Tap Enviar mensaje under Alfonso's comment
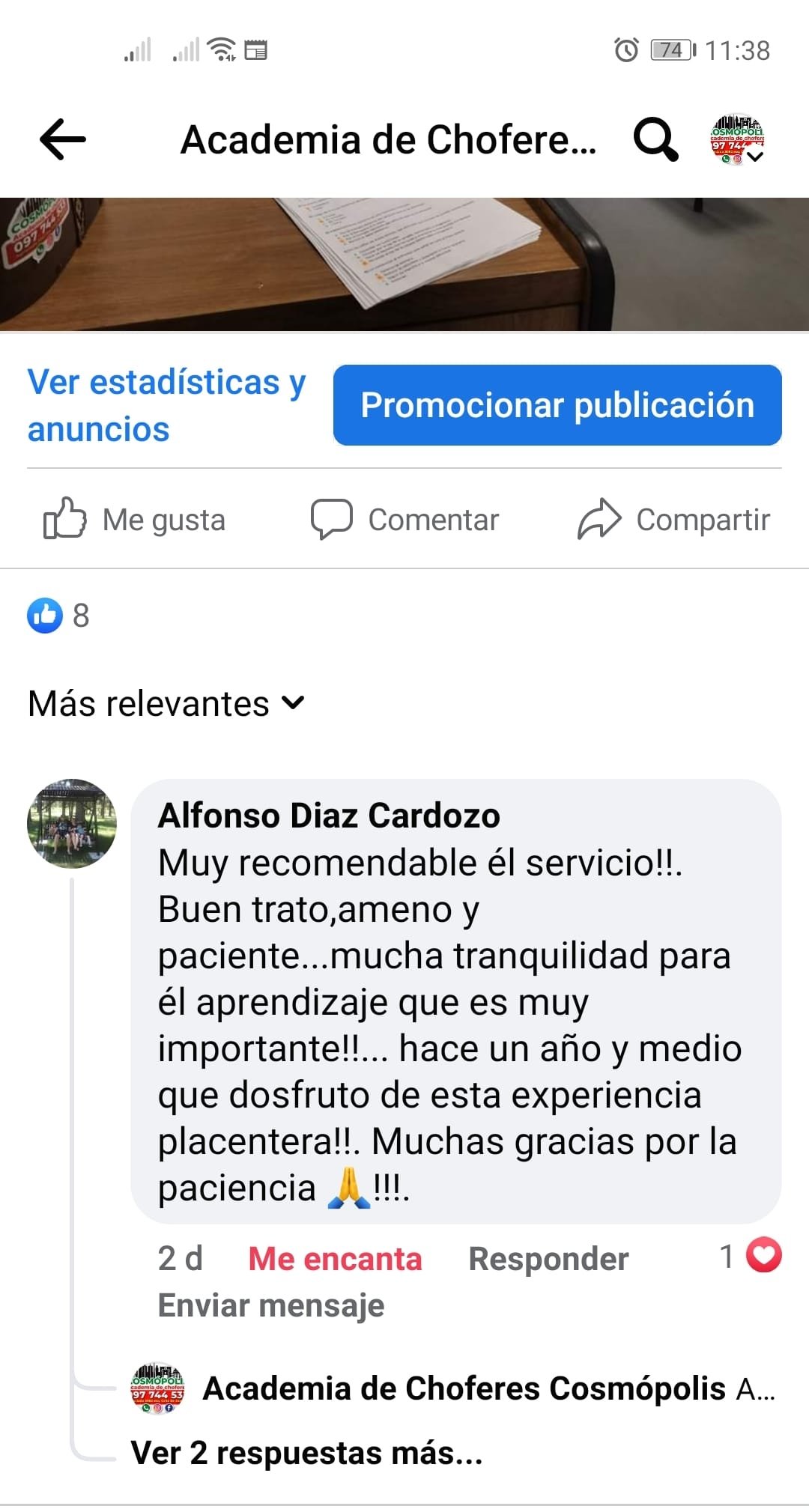The width and height of the screenshot is (809, 1512). click(x=270, y=1305)
